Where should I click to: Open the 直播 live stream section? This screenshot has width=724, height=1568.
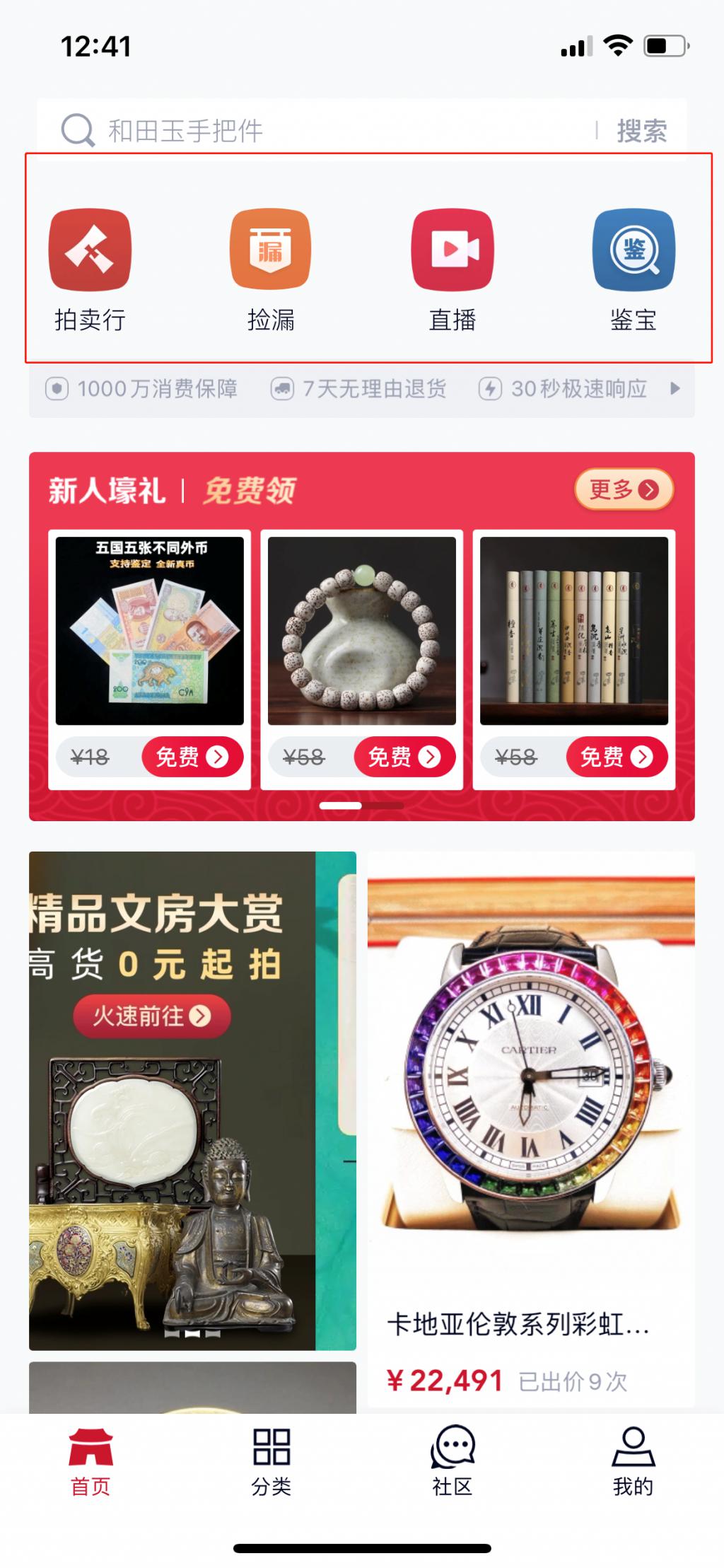click(452, 269)
